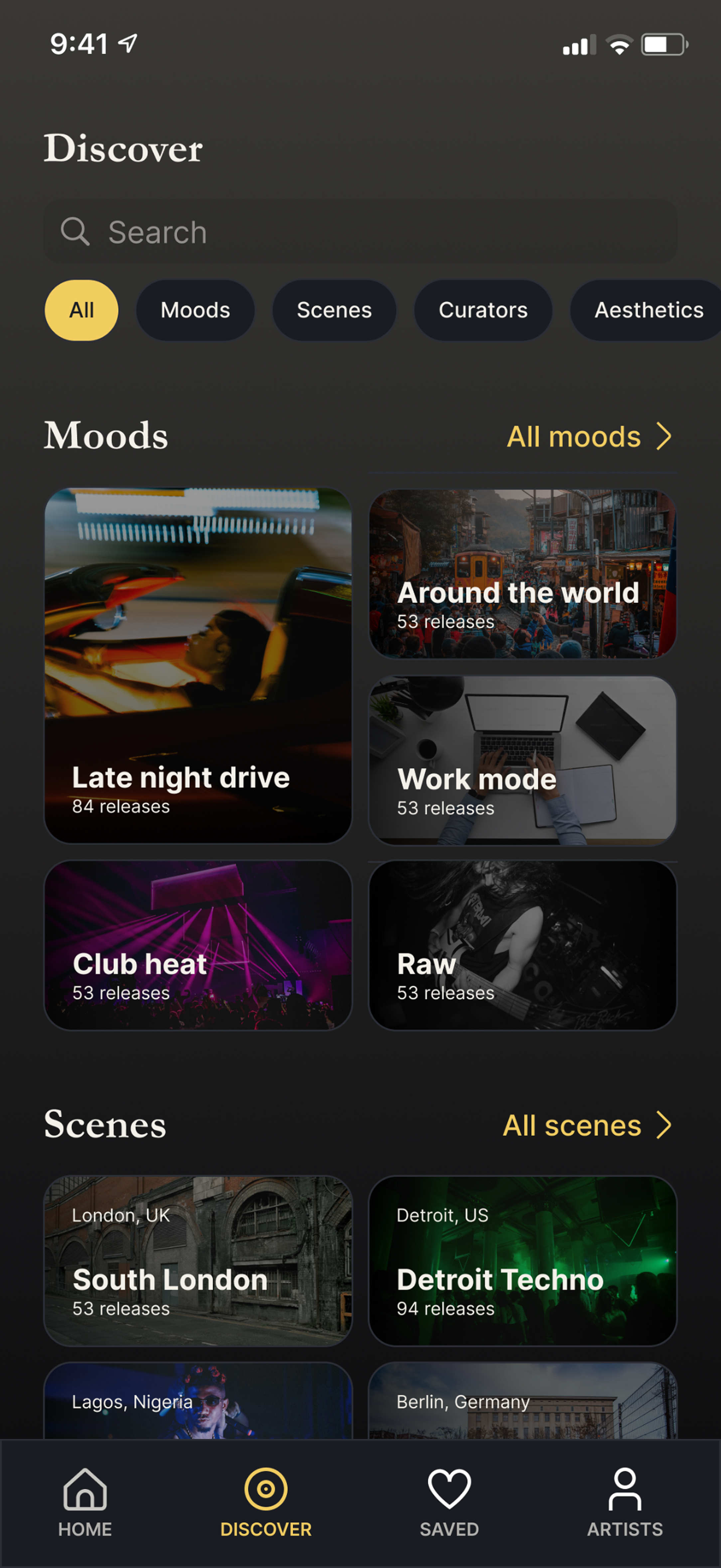Screen dimensions: 721x1568
Task: Open the Work mode card
Action: [x=523, y=760]
